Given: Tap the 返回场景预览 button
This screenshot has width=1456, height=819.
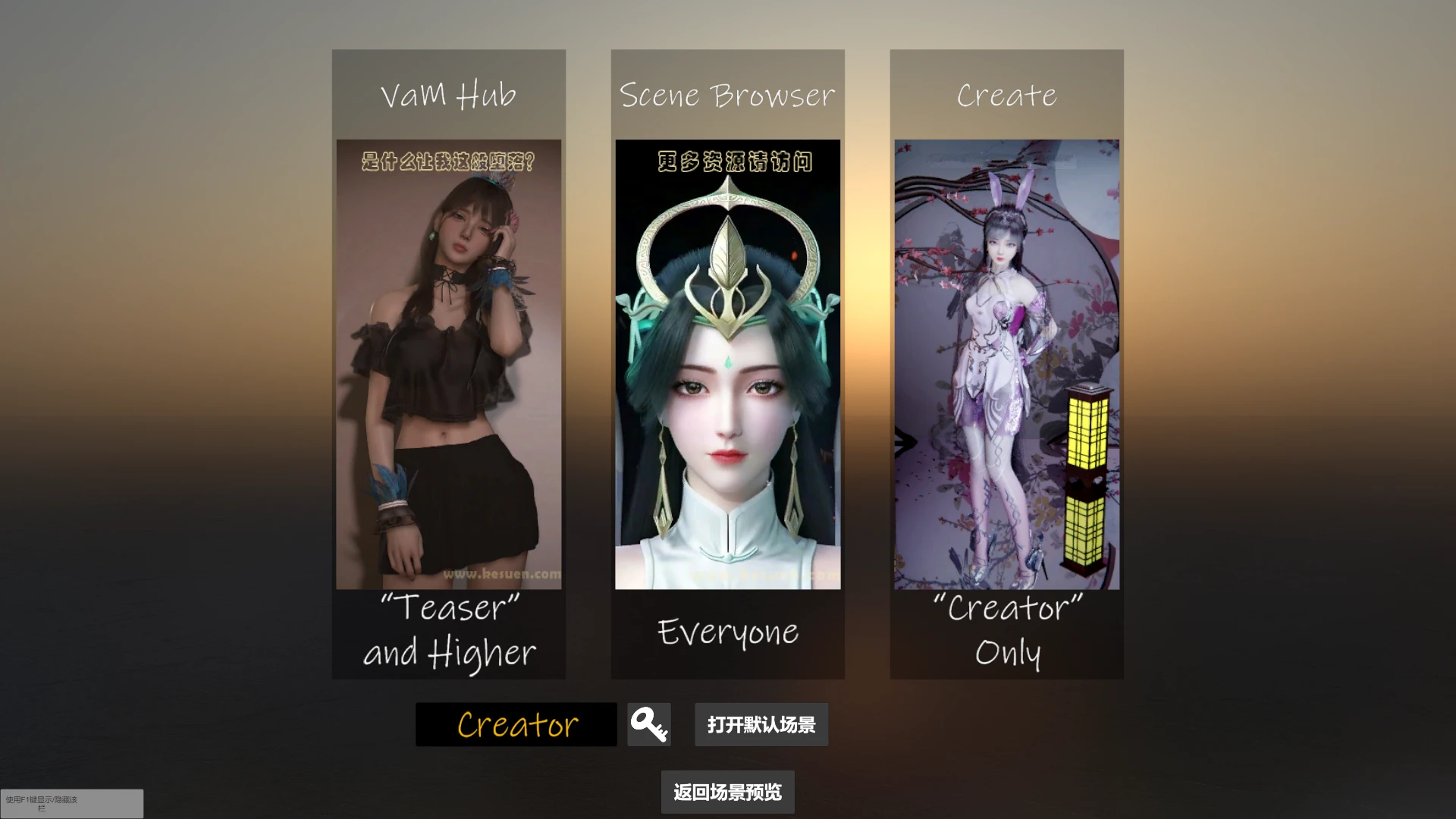Looking at the screenshot, I should pyautogui.click(x=727, y=792).
